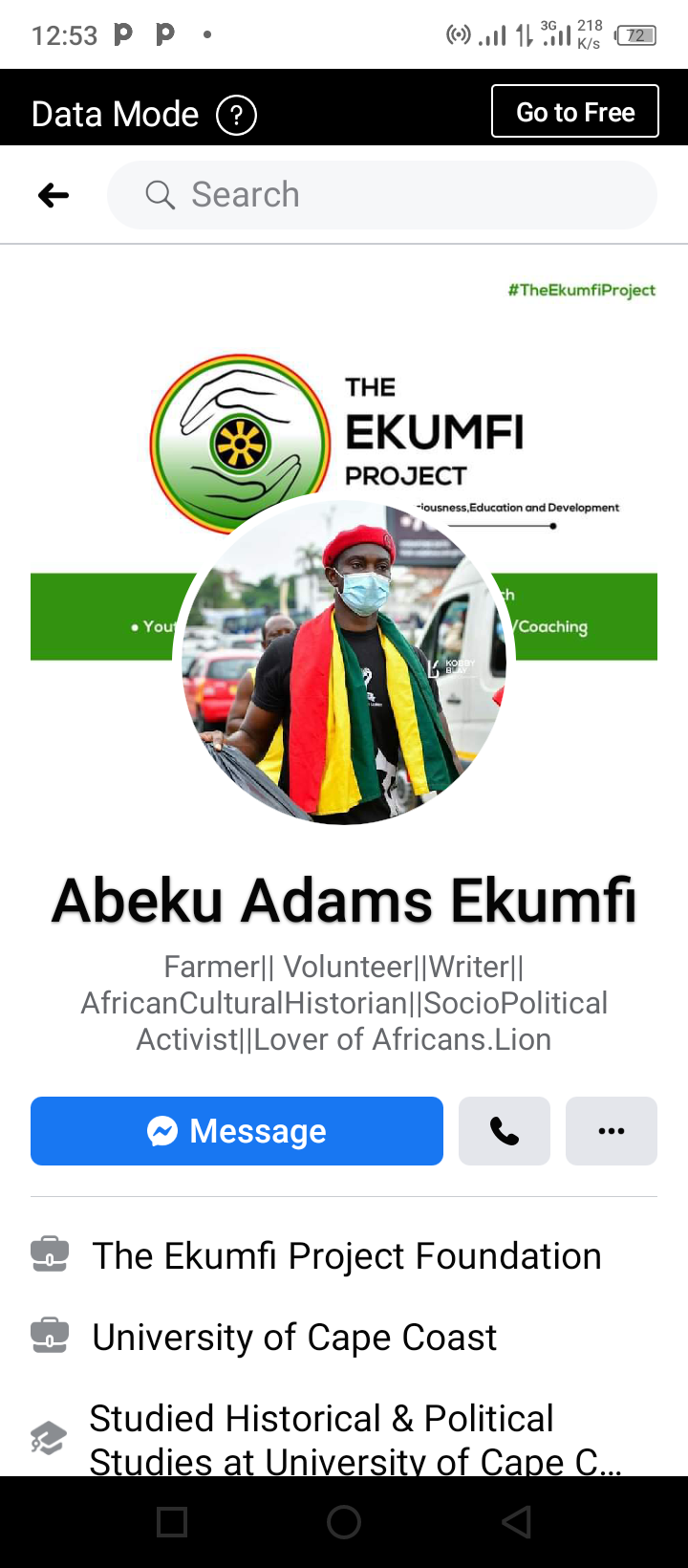View Abeku's circular profile picture
This screenshot has width=688, height=1568.
344,660
